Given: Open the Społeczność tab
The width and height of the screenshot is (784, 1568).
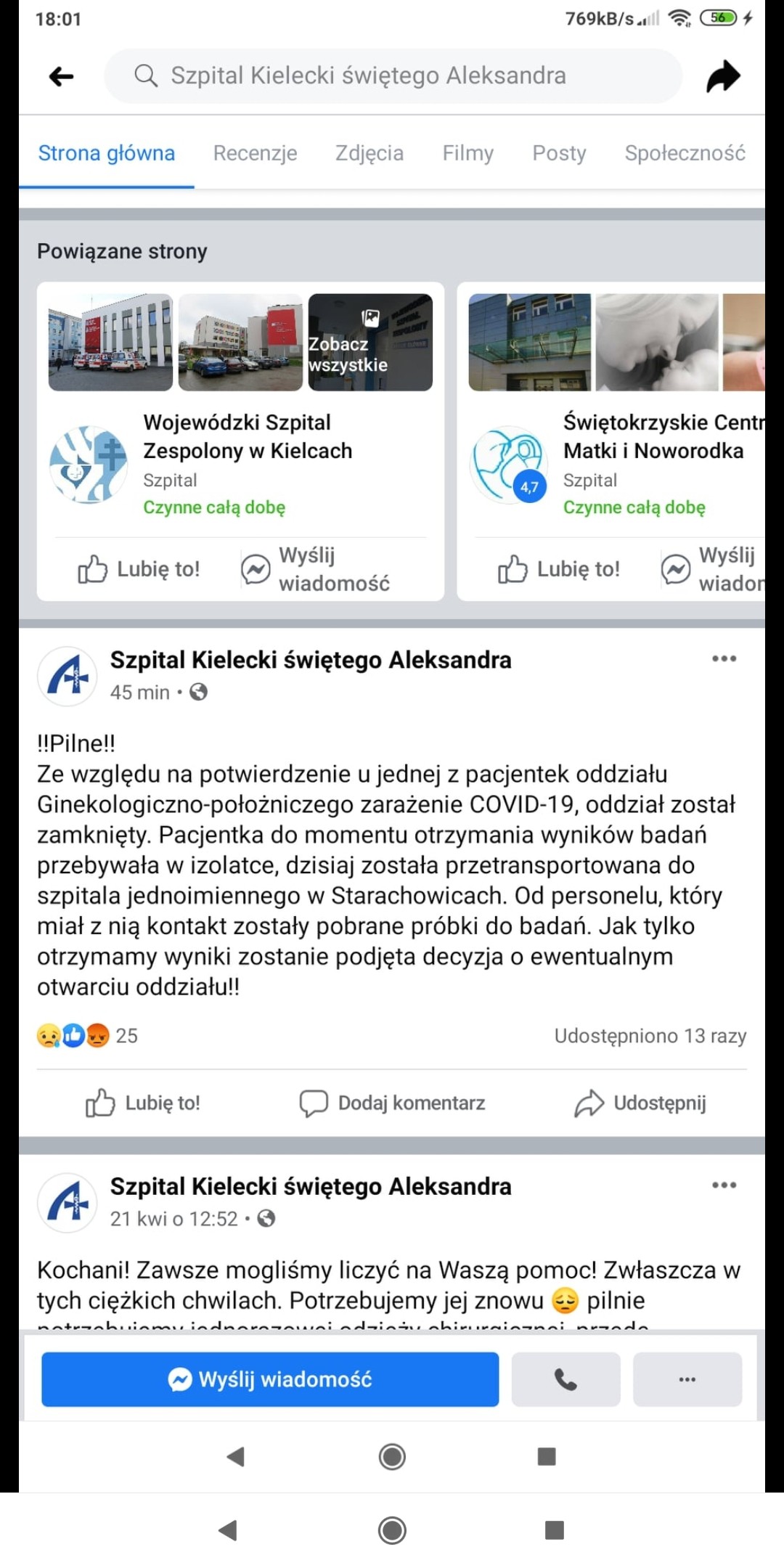Looking at the screenshot, I should click(685, 153).
